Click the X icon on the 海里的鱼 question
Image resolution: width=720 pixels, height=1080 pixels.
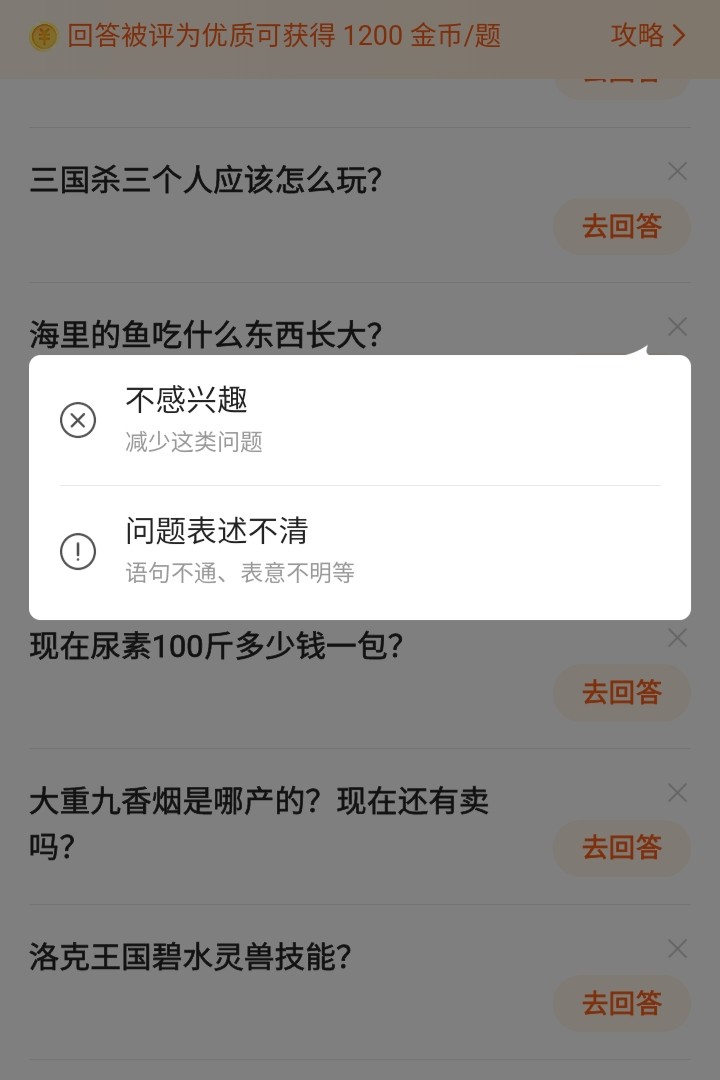[x=676, y=326]
